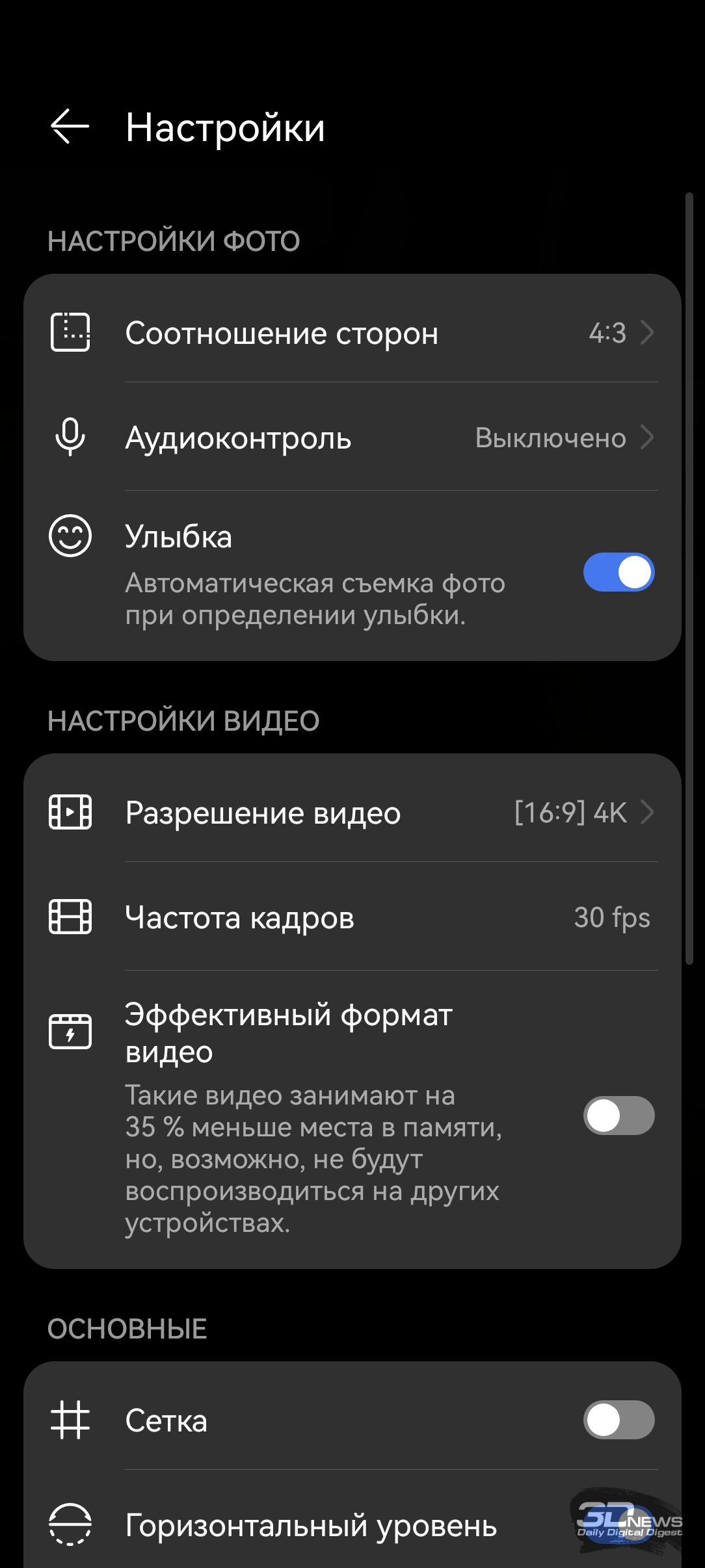Enable Эффективный формат видео
Image resolution: width=705 pixels, height=1568 pixels.
coord(618,1116)
